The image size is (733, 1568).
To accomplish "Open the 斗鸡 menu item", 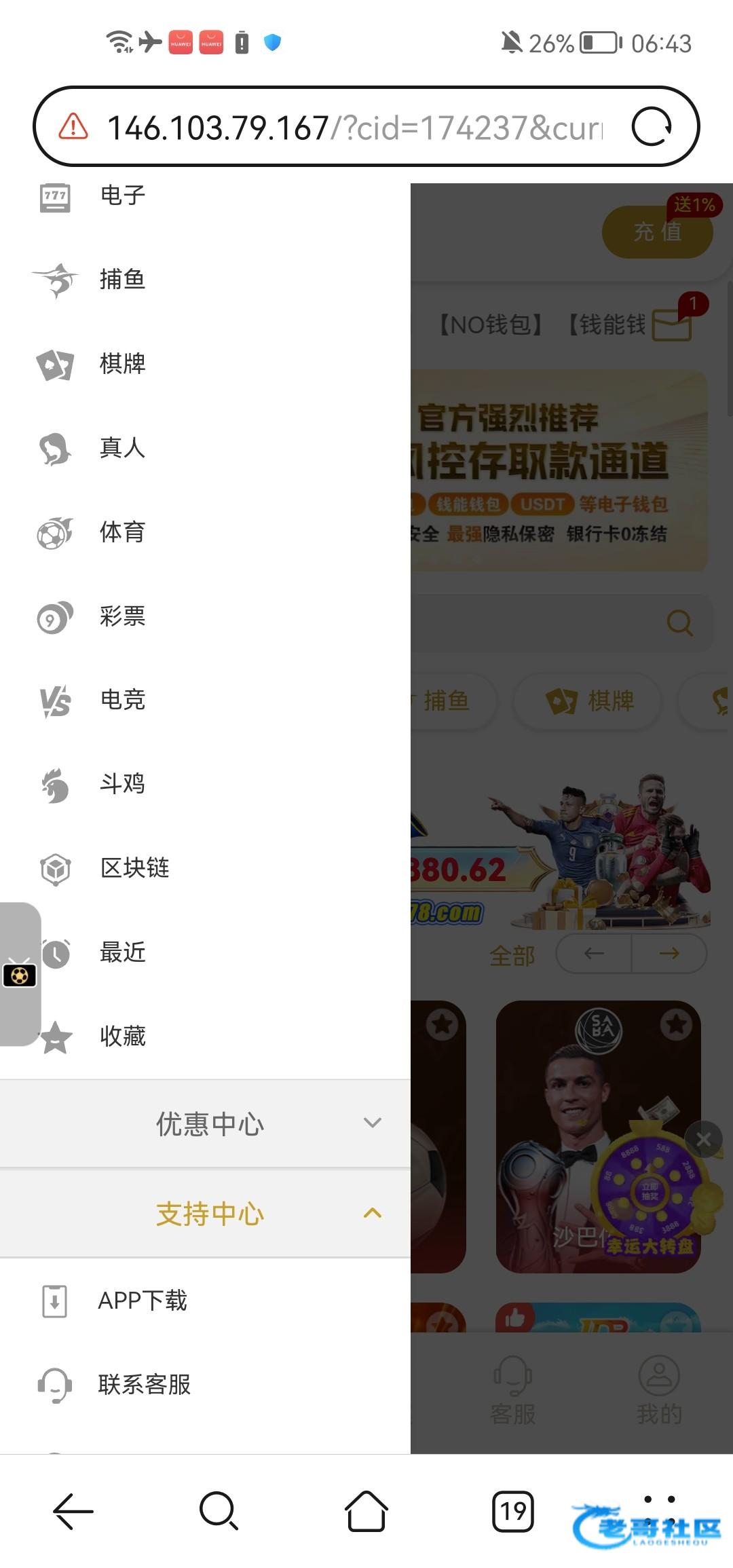I will click(x=122, y=784).
